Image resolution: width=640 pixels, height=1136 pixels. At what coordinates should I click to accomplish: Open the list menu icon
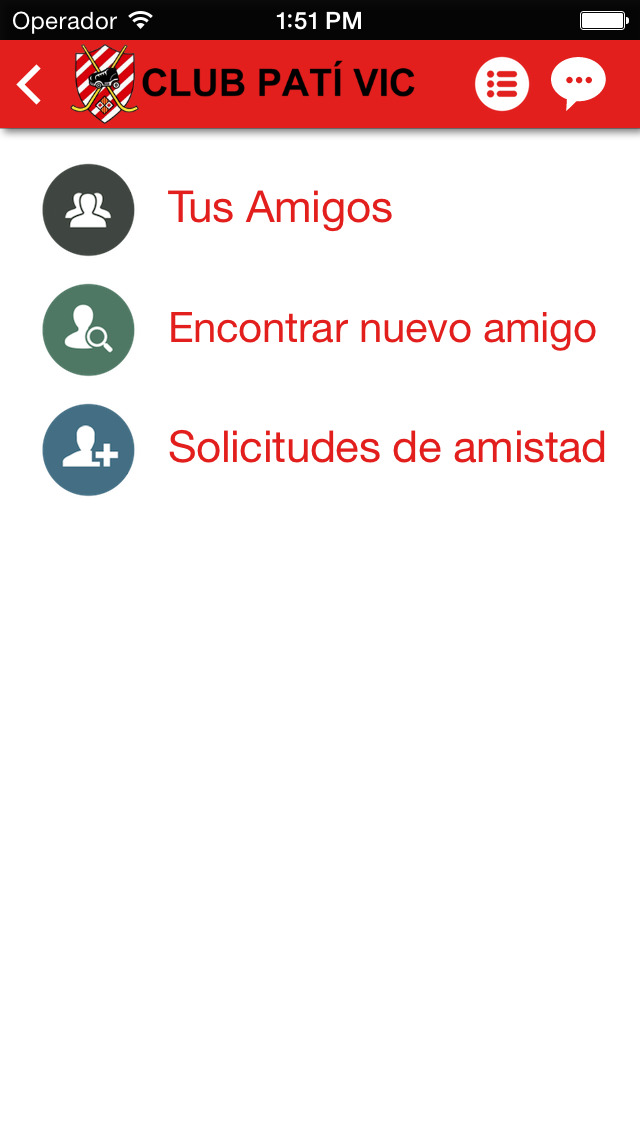point(502,84)
